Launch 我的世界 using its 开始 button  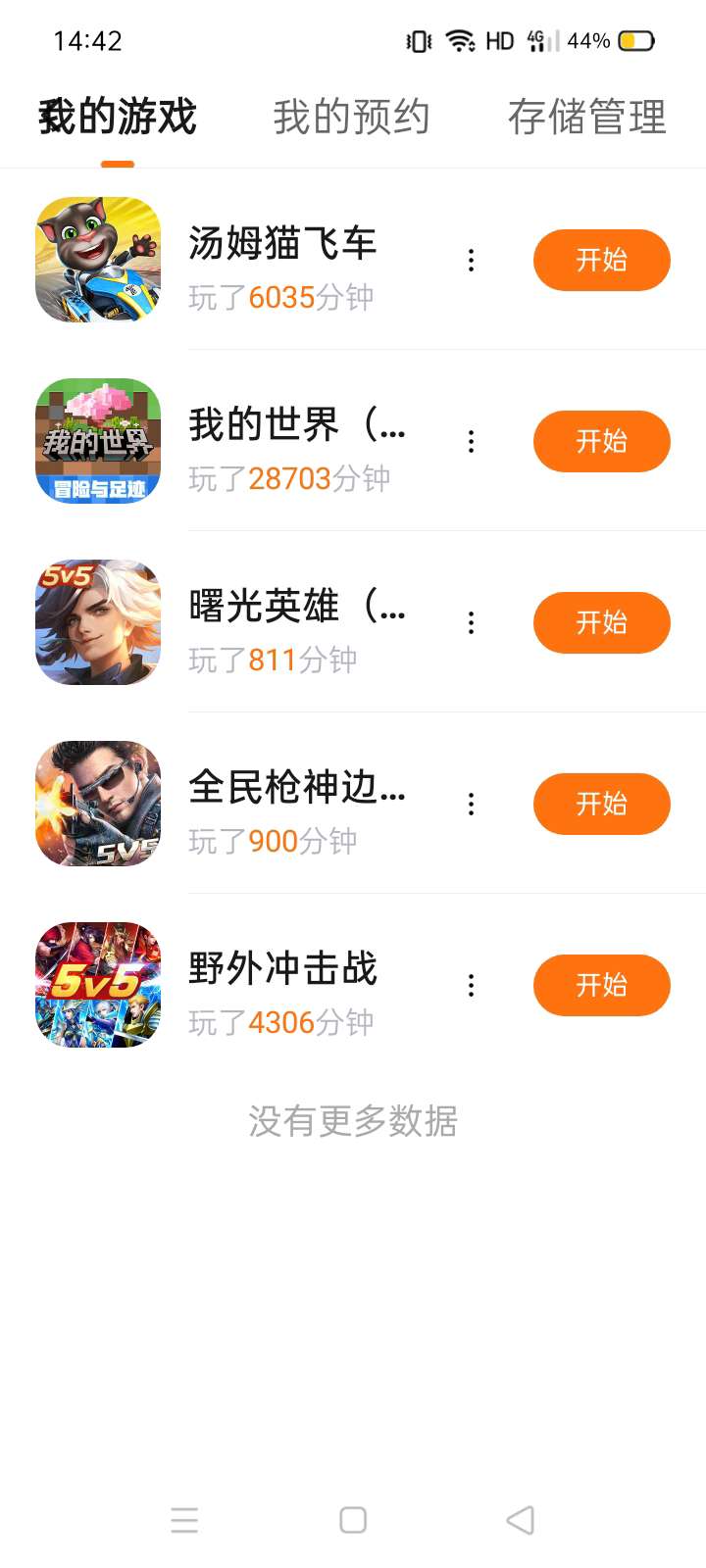click(601, 441)
